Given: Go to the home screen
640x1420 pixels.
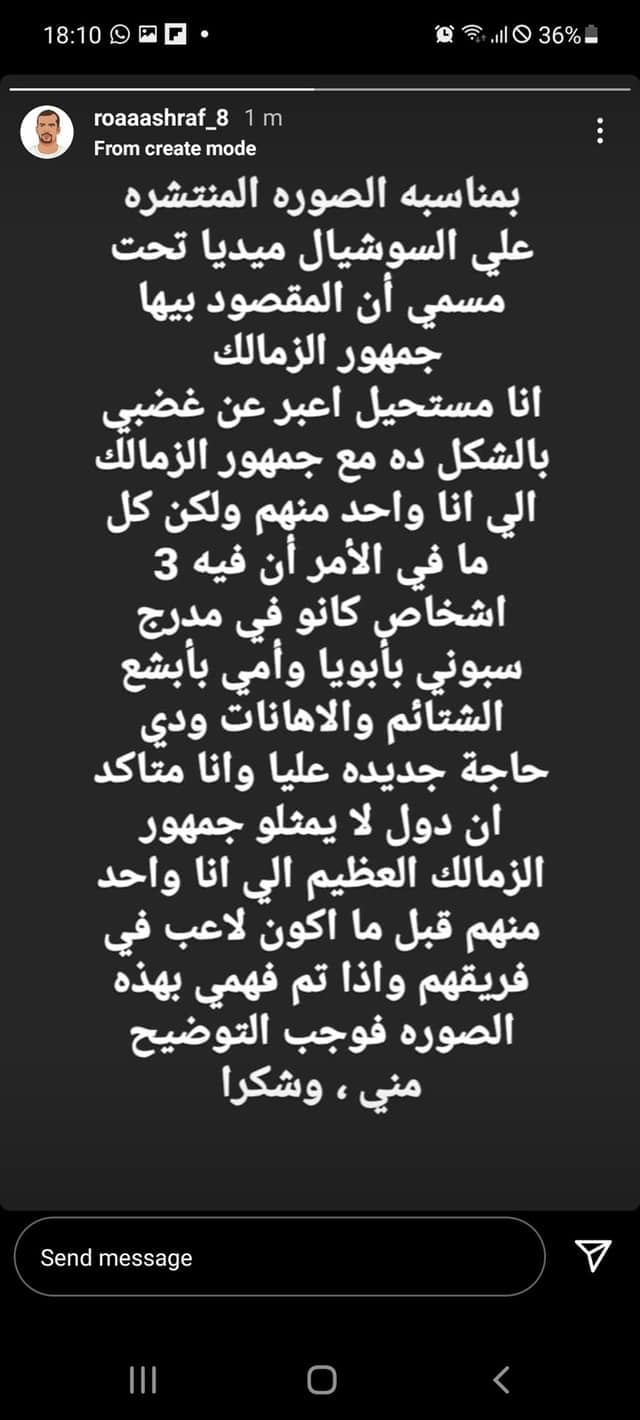Looking at the screenshot, I should (x=321, y=1381).
